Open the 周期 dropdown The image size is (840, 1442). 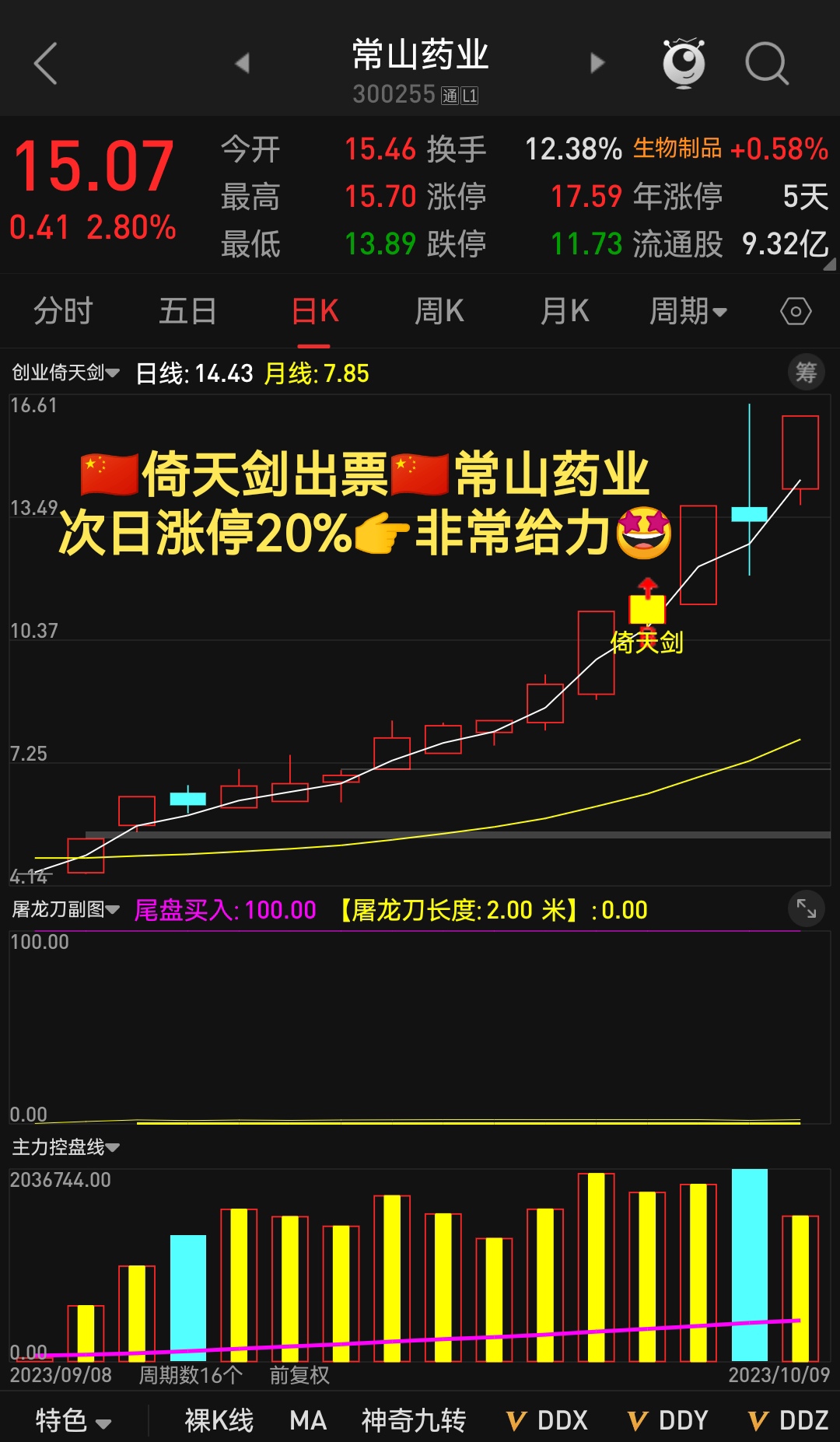point(688,312)
